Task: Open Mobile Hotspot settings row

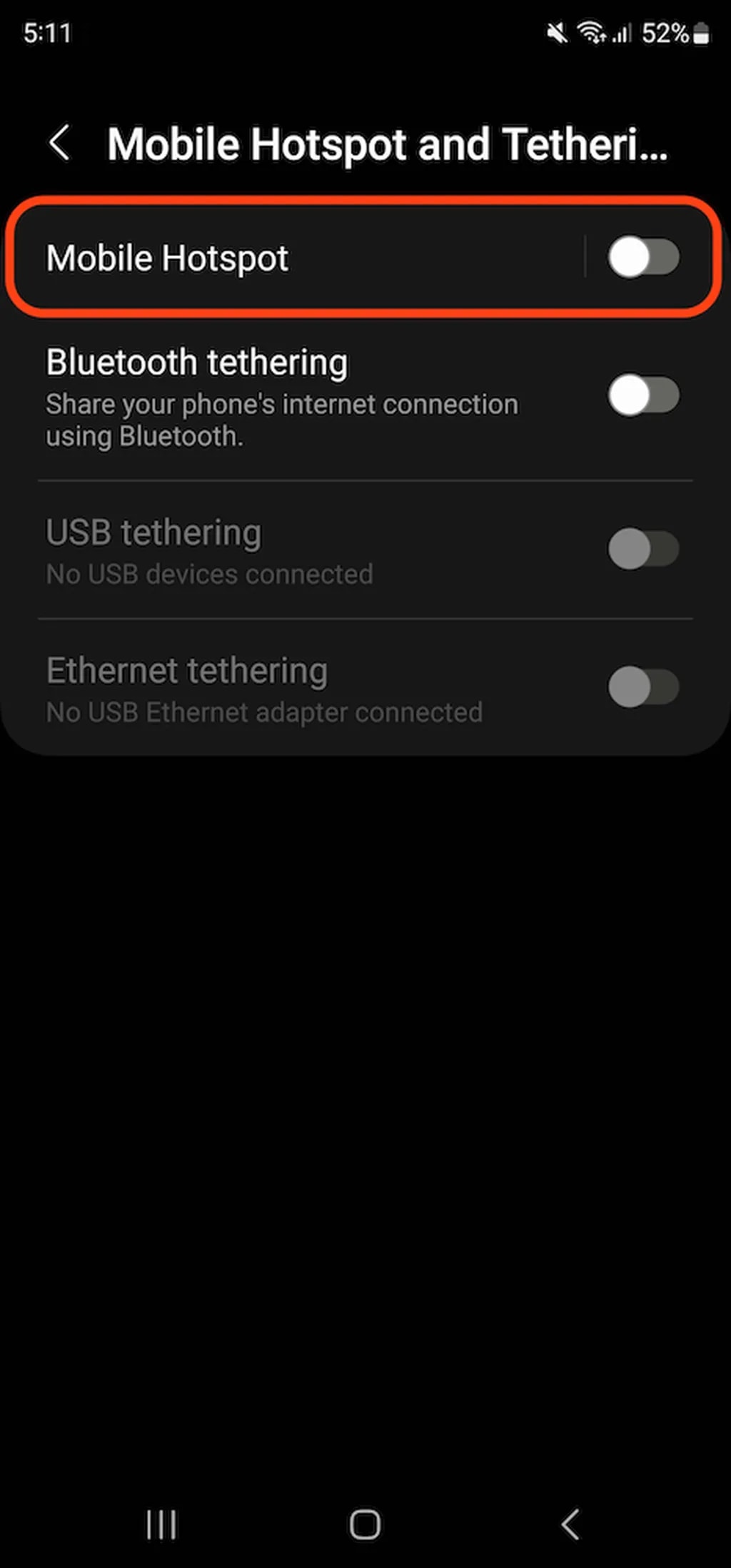Action: 286,258
